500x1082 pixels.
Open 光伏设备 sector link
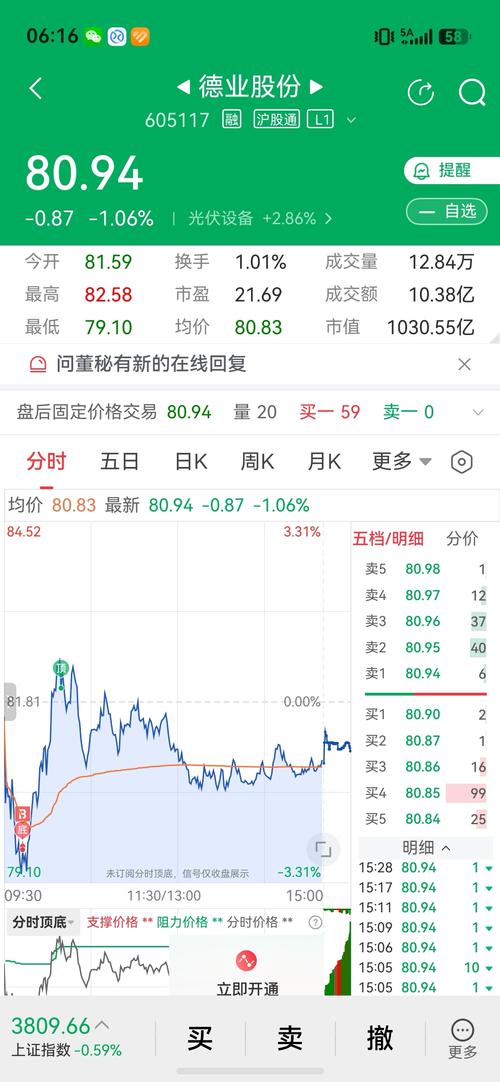[261, 219]
